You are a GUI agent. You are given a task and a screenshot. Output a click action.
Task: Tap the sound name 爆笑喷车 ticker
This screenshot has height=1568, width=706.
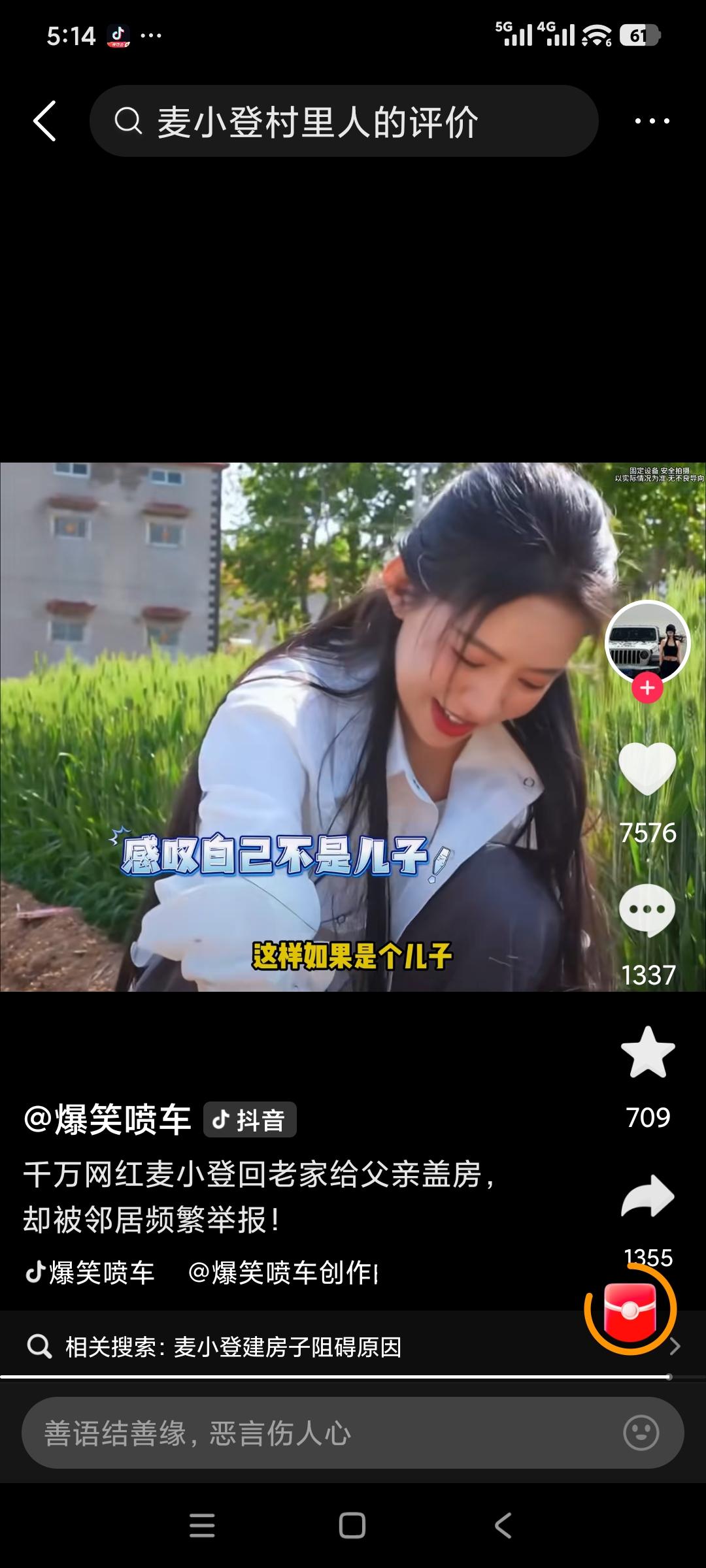pyautogui.click(x=92, y=1271)
